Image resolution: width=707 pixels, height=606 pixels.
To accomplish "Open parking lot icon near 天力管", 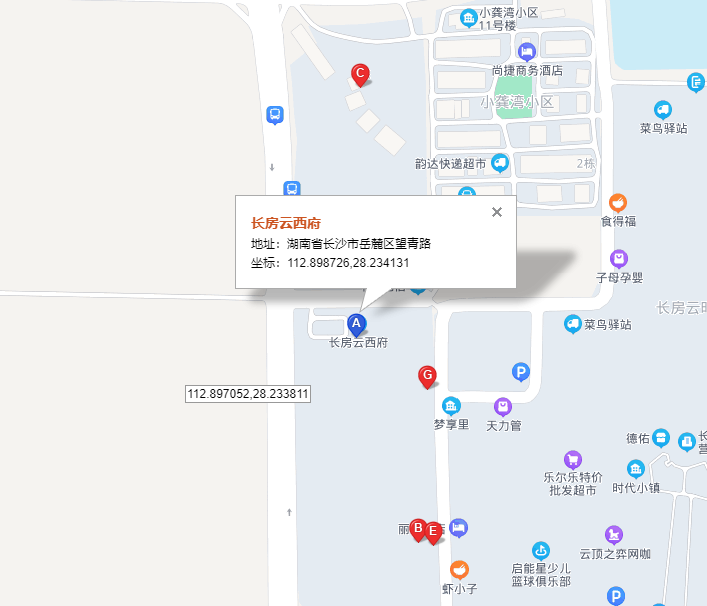I will (520, 373).
